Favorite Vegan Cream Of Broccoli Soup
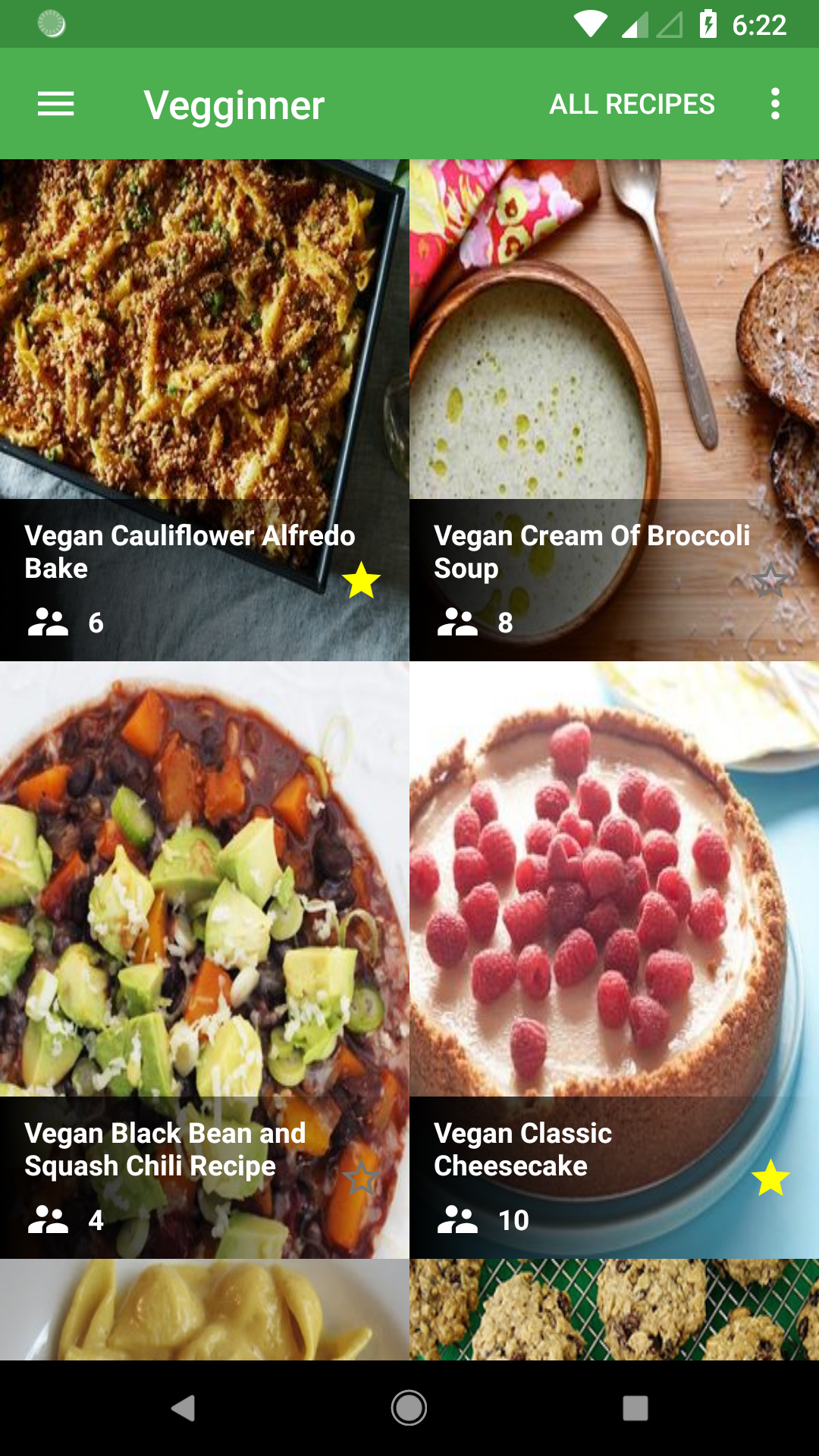 click(x=770, y=581)
